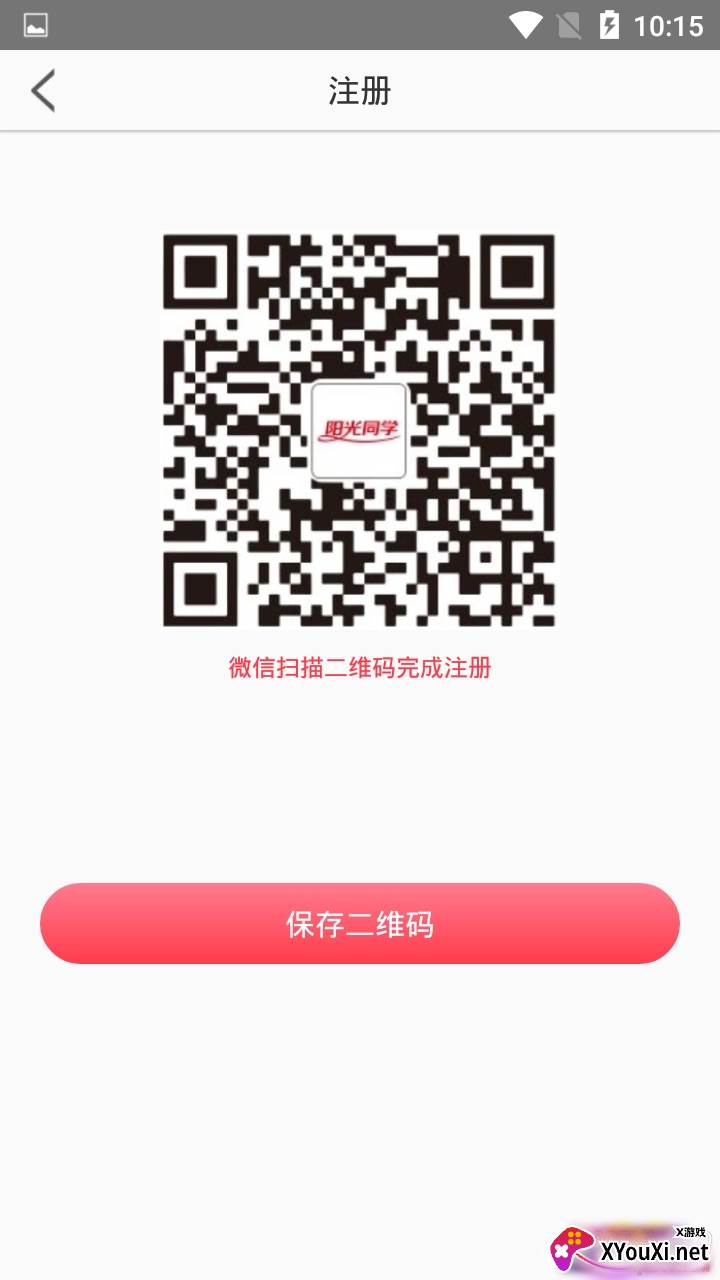720x1280 pixels.
Task: Go back from the 注册 page
Action: (x=43, y=91)
